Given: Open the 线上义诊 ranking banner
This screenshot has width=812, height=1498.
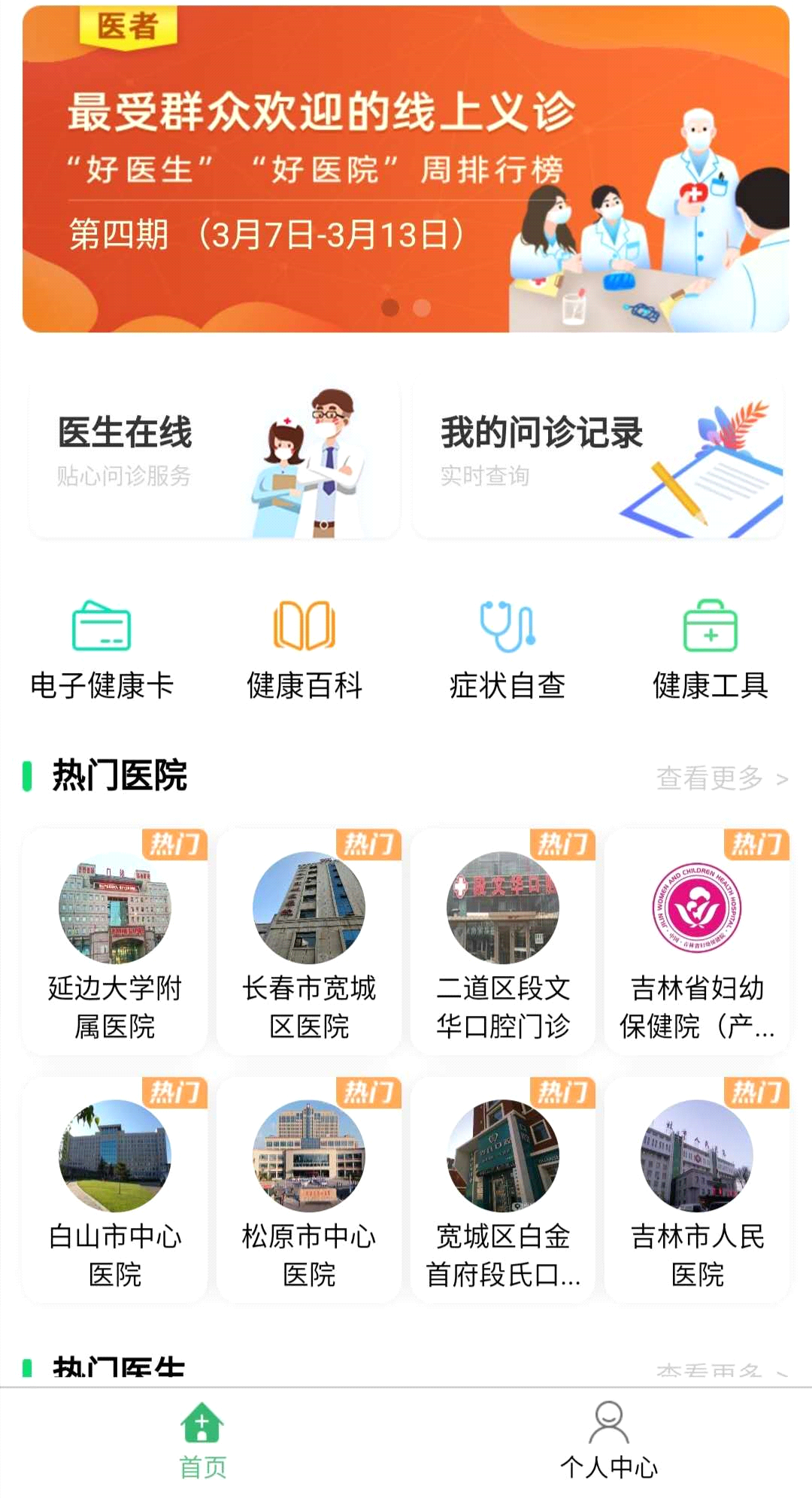Looking at the screenshot, I should point(406,169).
